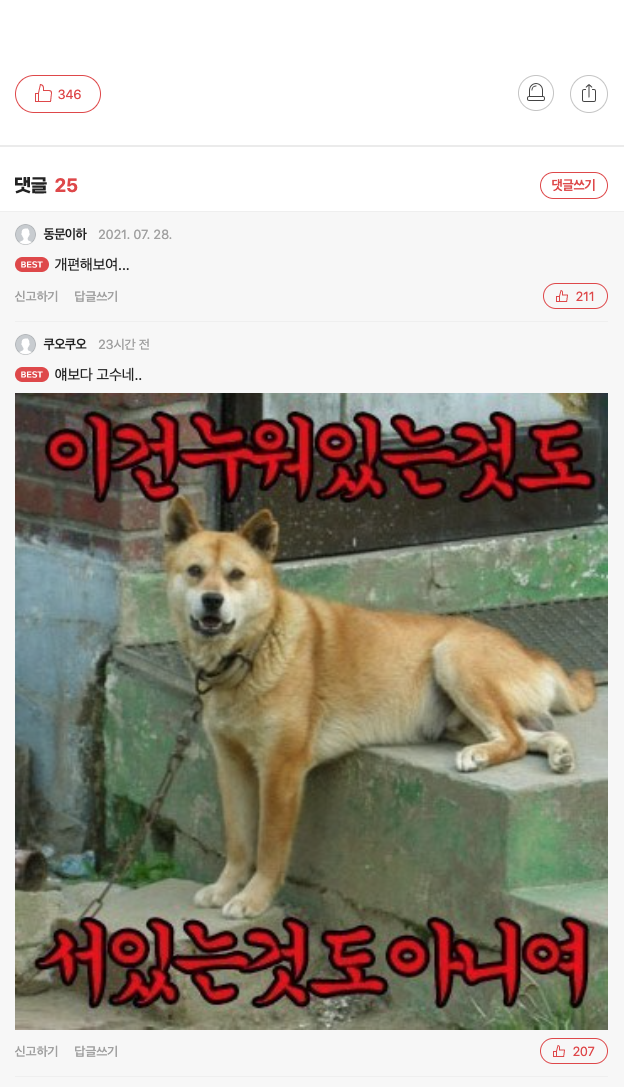This screenshot has width=627, height=1087.
Task: Report 쿠오쿠오's comment via 신고하기
Action: click(36, 1051)
